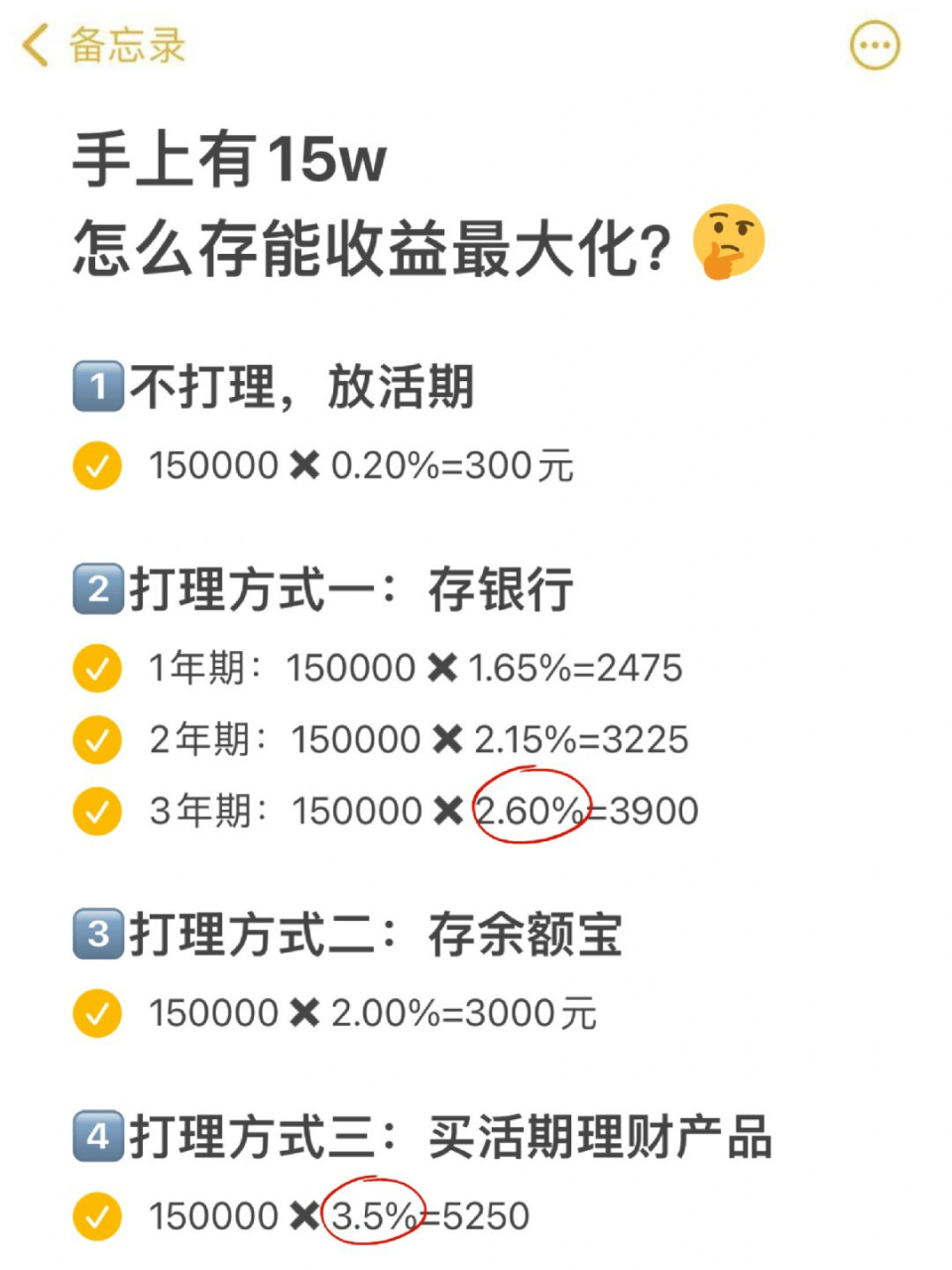The image size is (952, 1270).
Task: Click the circled 3.5% annotation
Action: (x=375, y=1209)
